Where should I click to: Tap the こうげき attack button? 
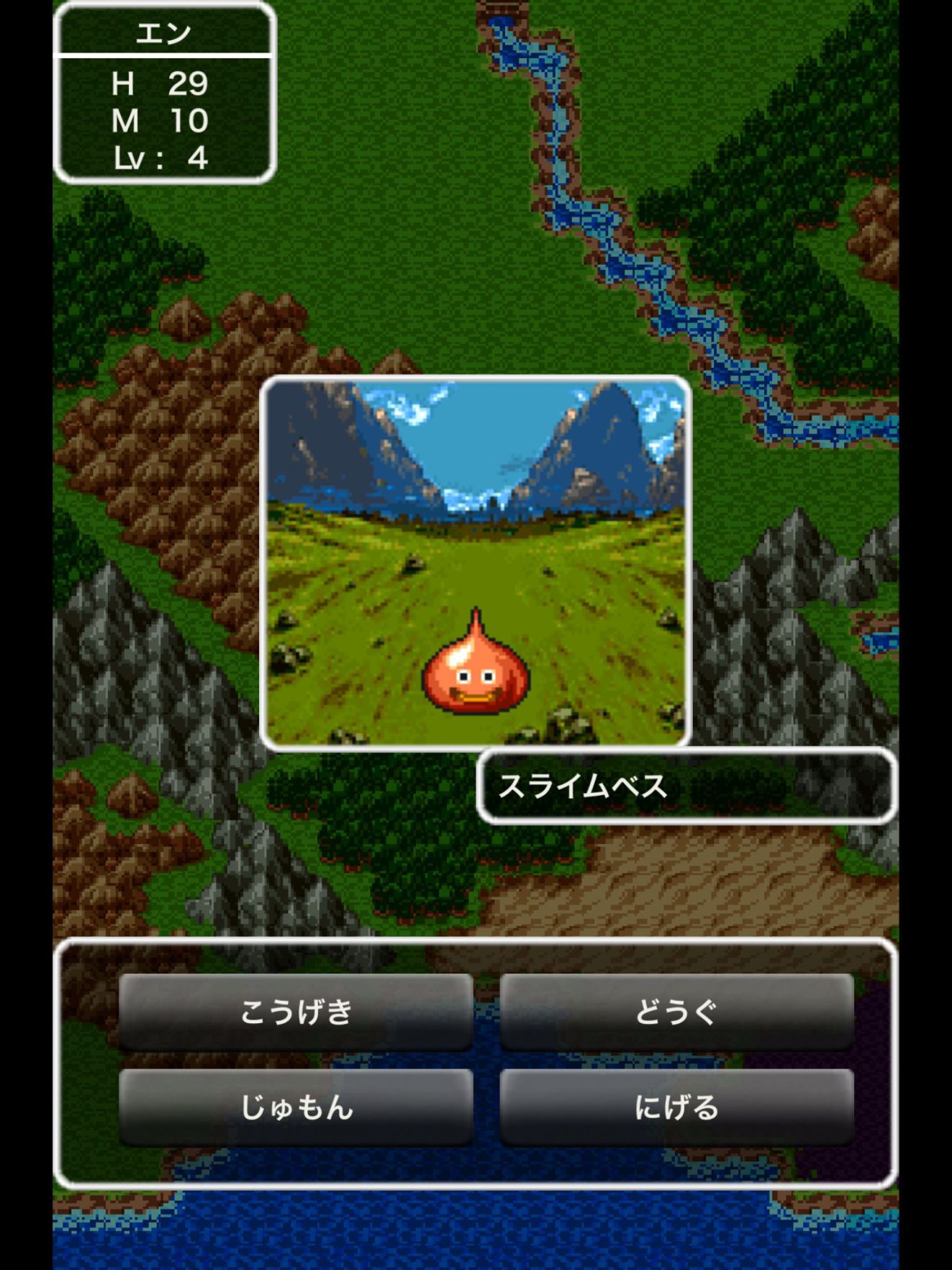(296, 1012)
